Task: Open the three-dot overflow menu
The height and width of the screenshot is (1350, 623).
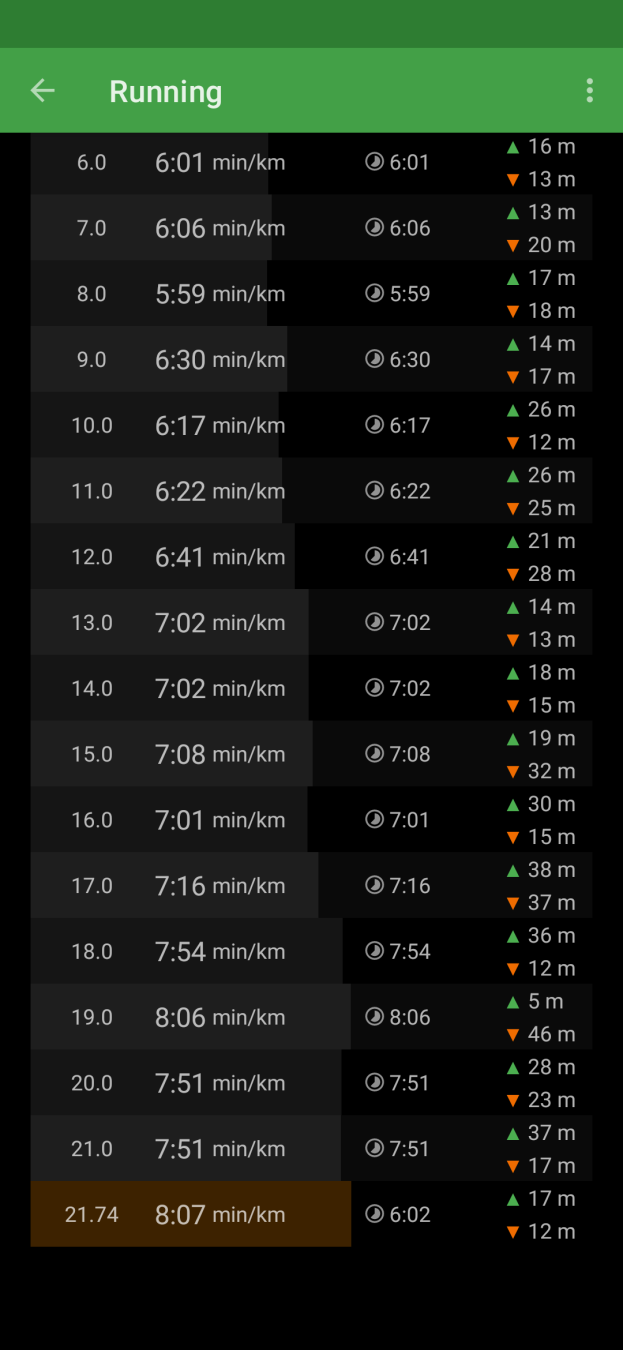Action: [x=590, y=91]
